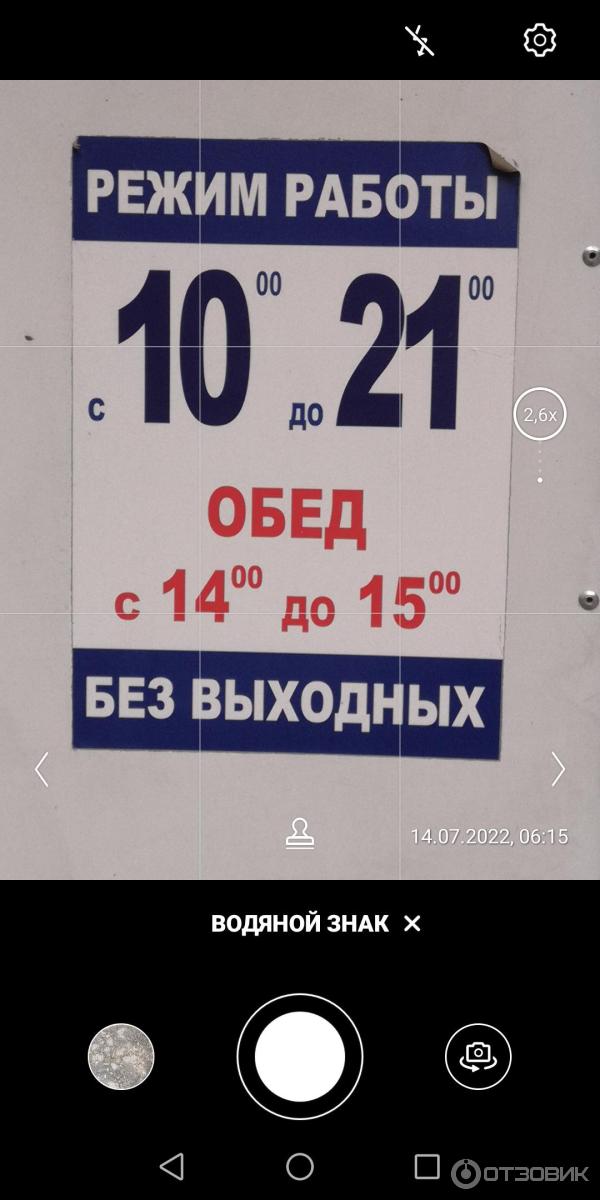This screenshot has height=1200, width=600.
Task: Open camera settings gear
Action: coord(540,40)
